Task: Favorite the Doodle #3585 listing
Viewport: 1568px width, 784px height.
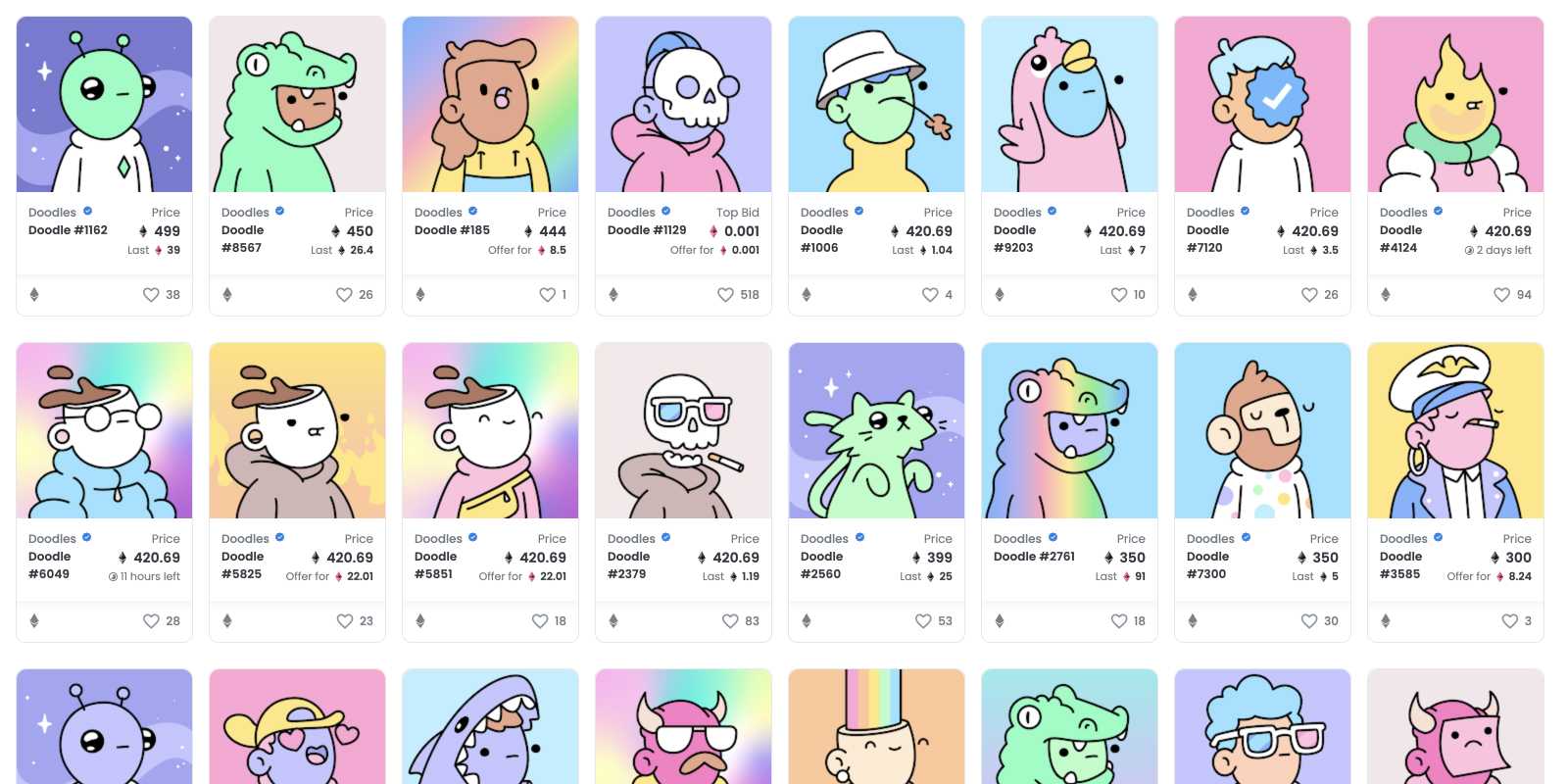Action: coord(1509,621)
